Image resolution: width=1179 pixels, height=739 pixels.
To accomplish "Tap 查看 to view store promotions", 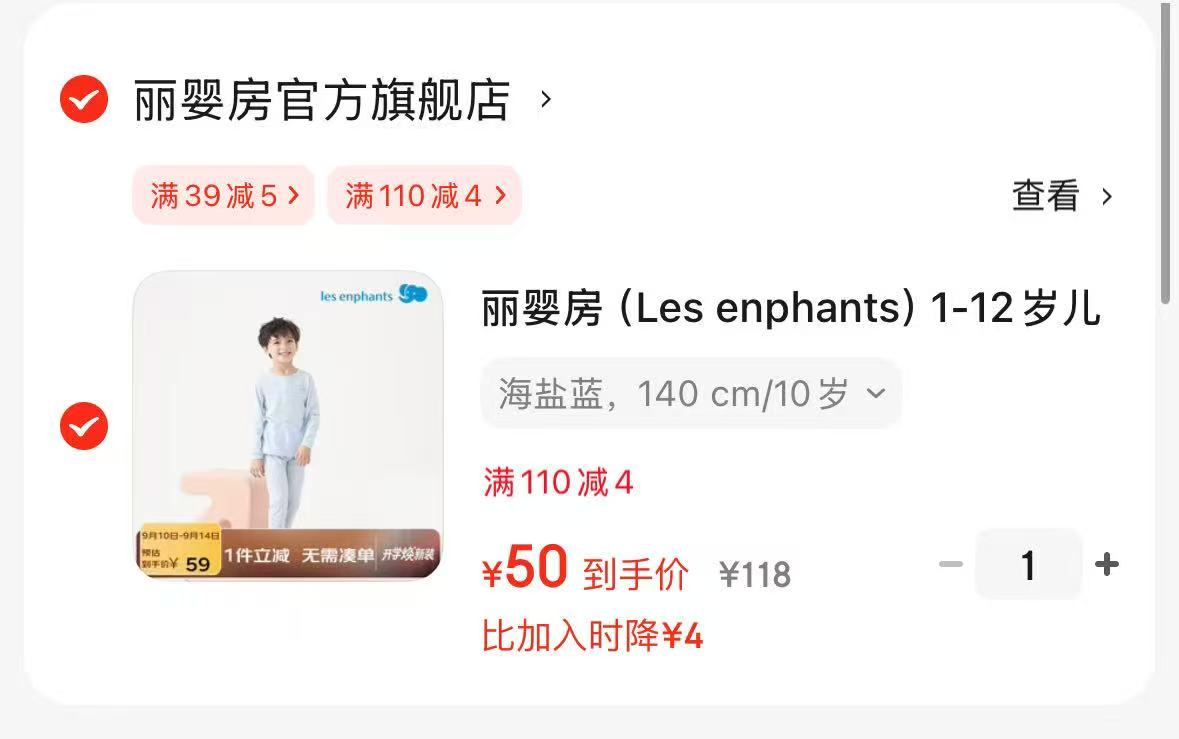I will coord(1061,196).
